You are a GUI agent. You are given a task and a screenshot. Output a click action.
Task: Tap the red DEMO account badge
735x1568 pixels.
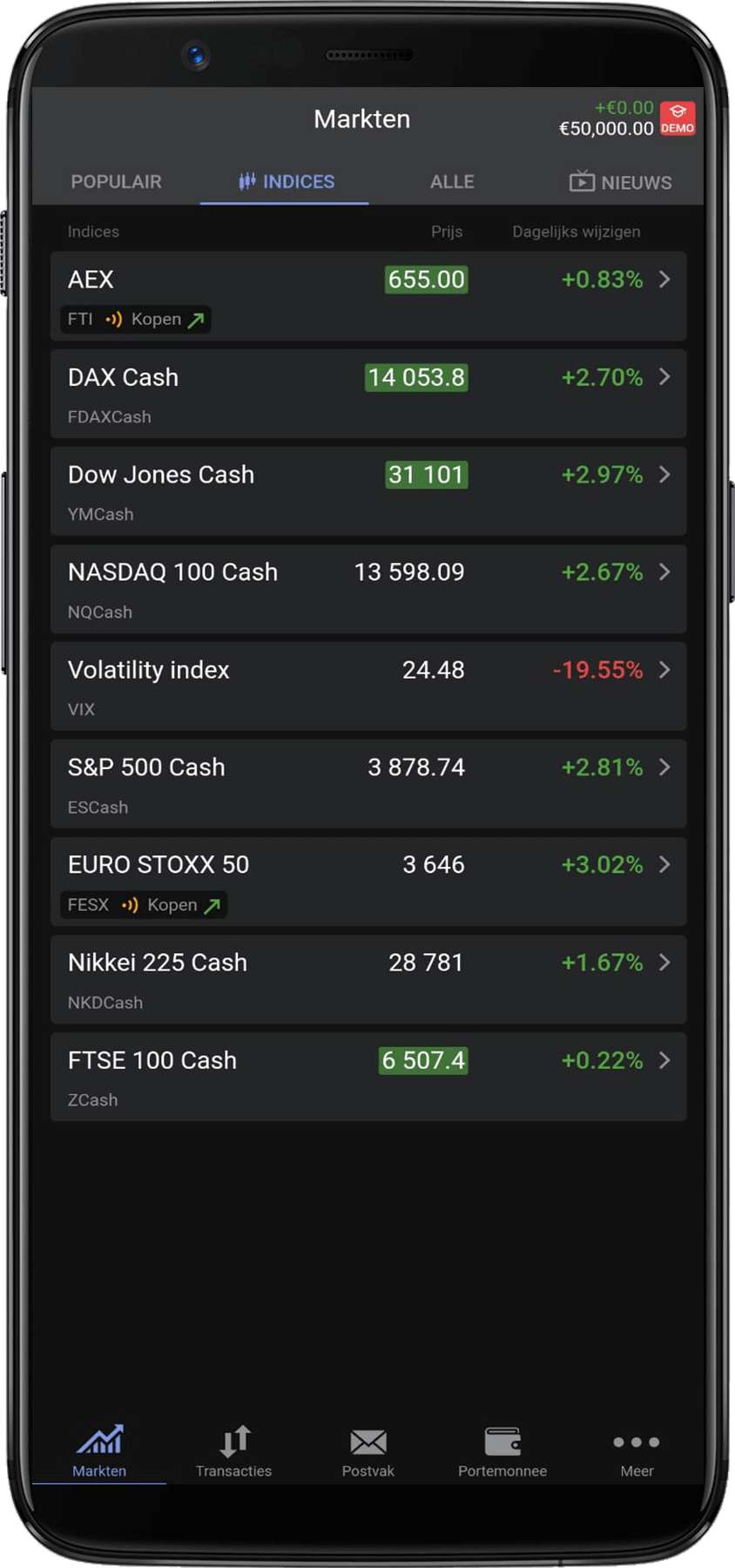(x=678, y=118)
